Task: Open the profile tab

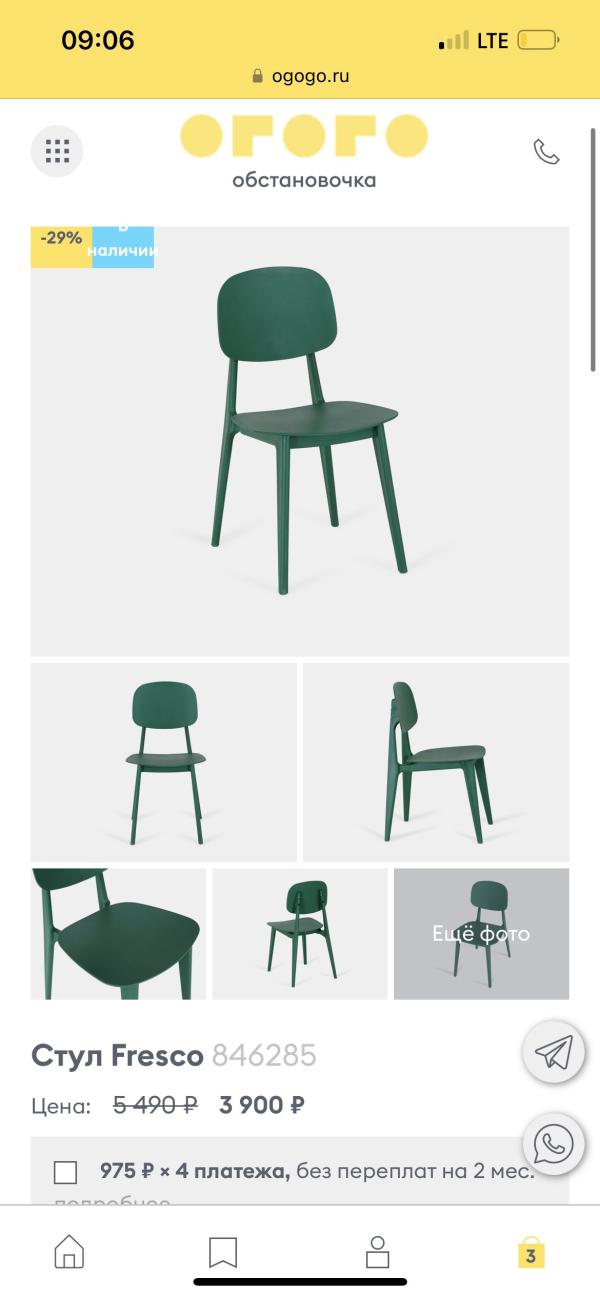Action: pos(377,1251)
